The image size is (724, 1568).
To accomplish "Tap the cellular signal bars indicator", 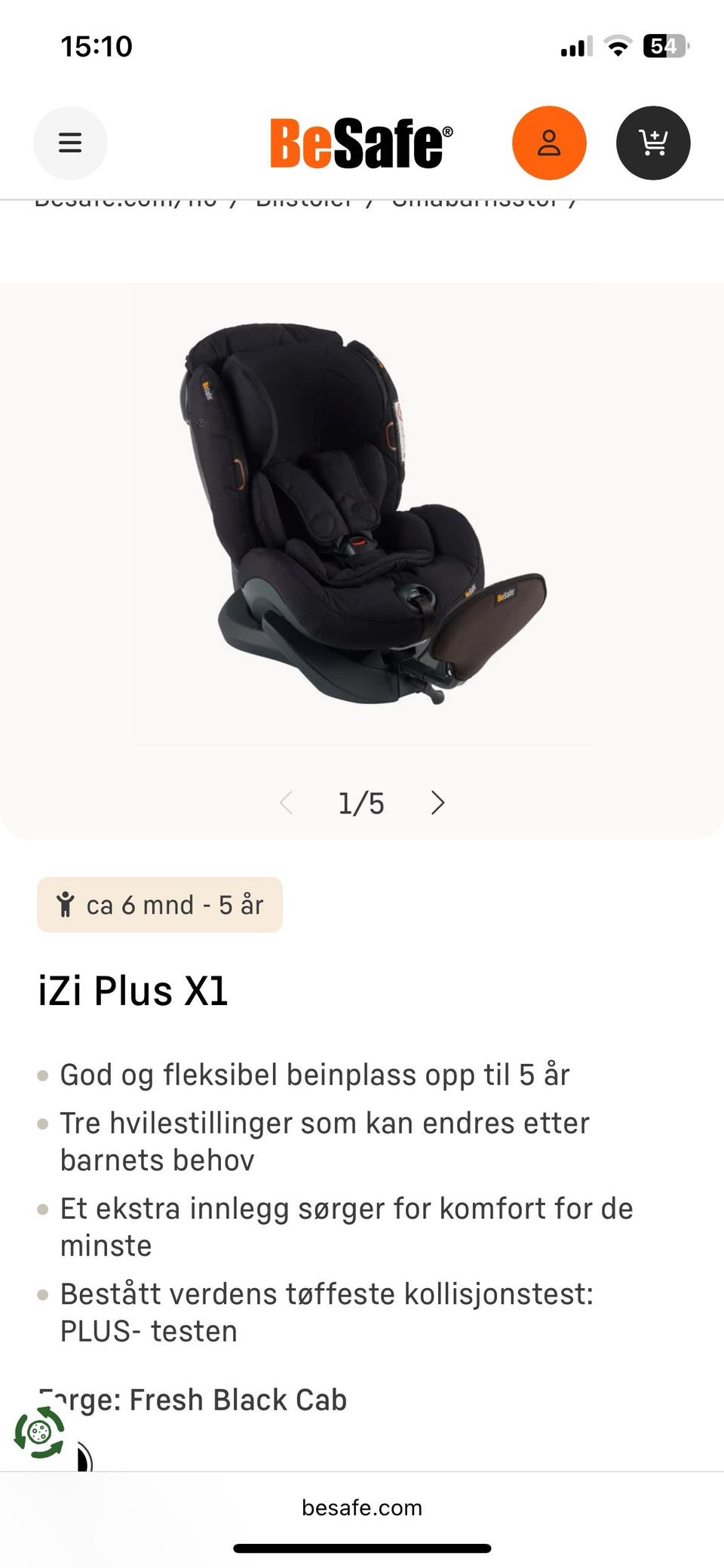I will point(575,47).
